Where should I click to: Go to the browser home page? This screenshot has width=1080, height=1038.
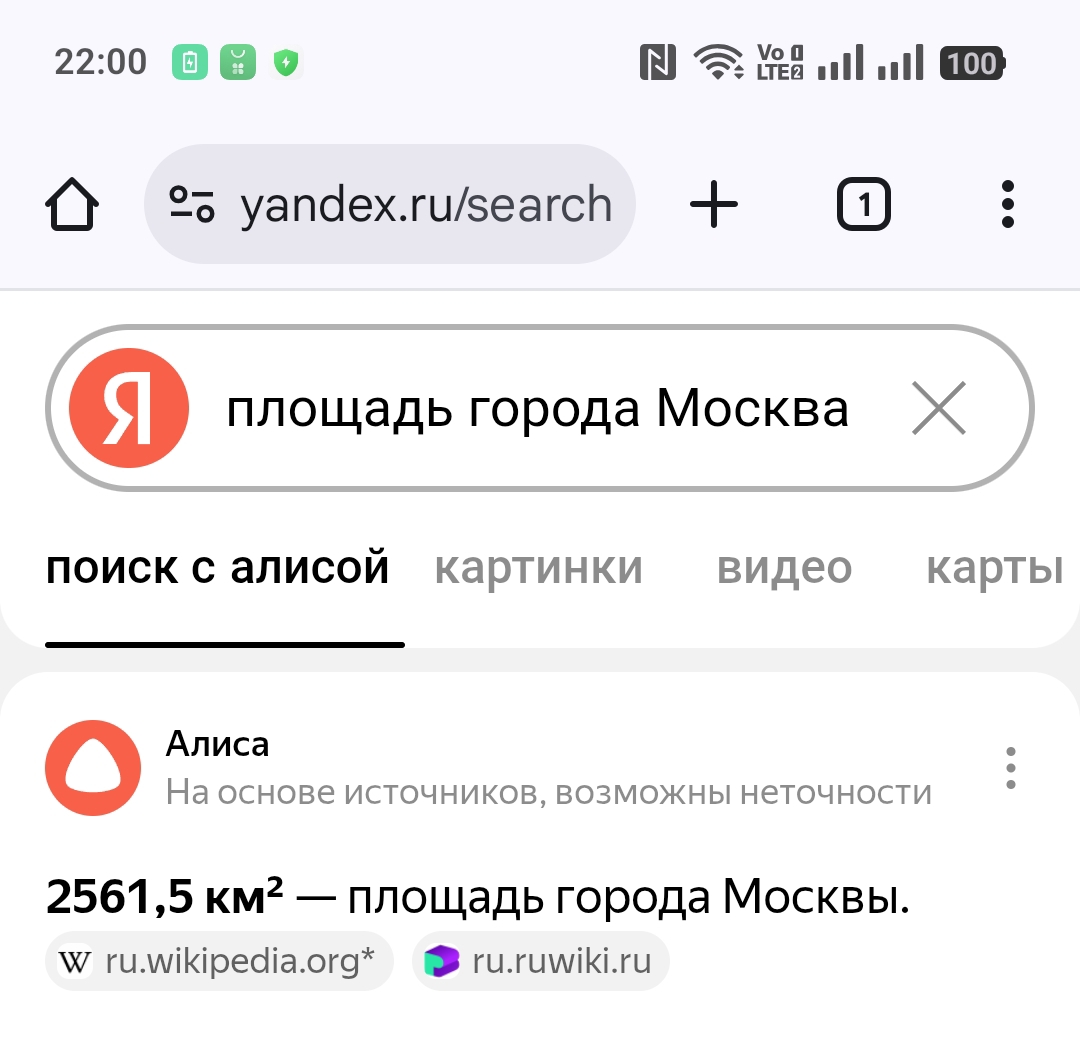[73, 206]
